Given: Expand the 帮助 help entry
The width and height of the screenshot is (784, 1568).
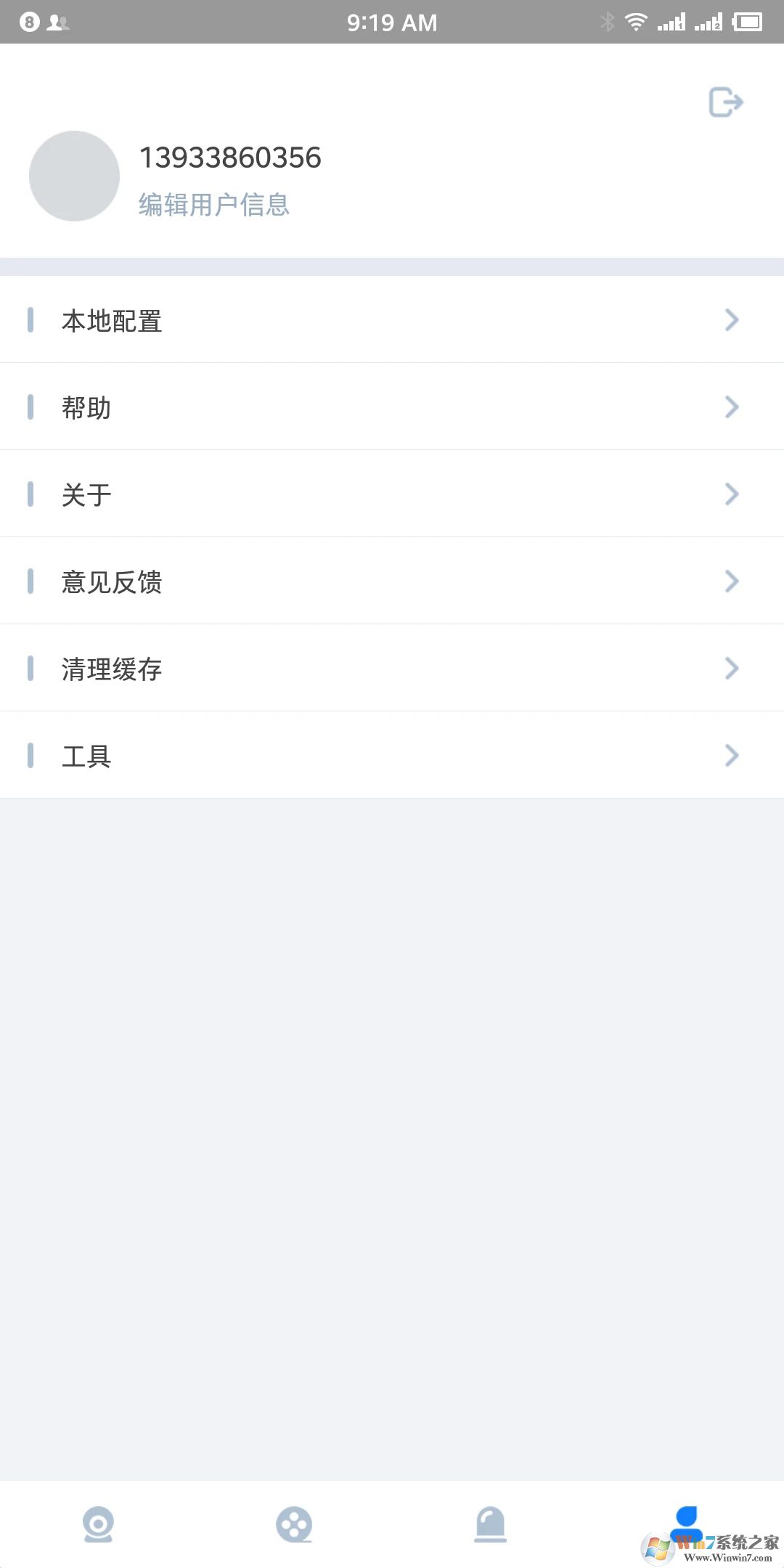Looking at the screenshot, I should (x=392, y=407).
